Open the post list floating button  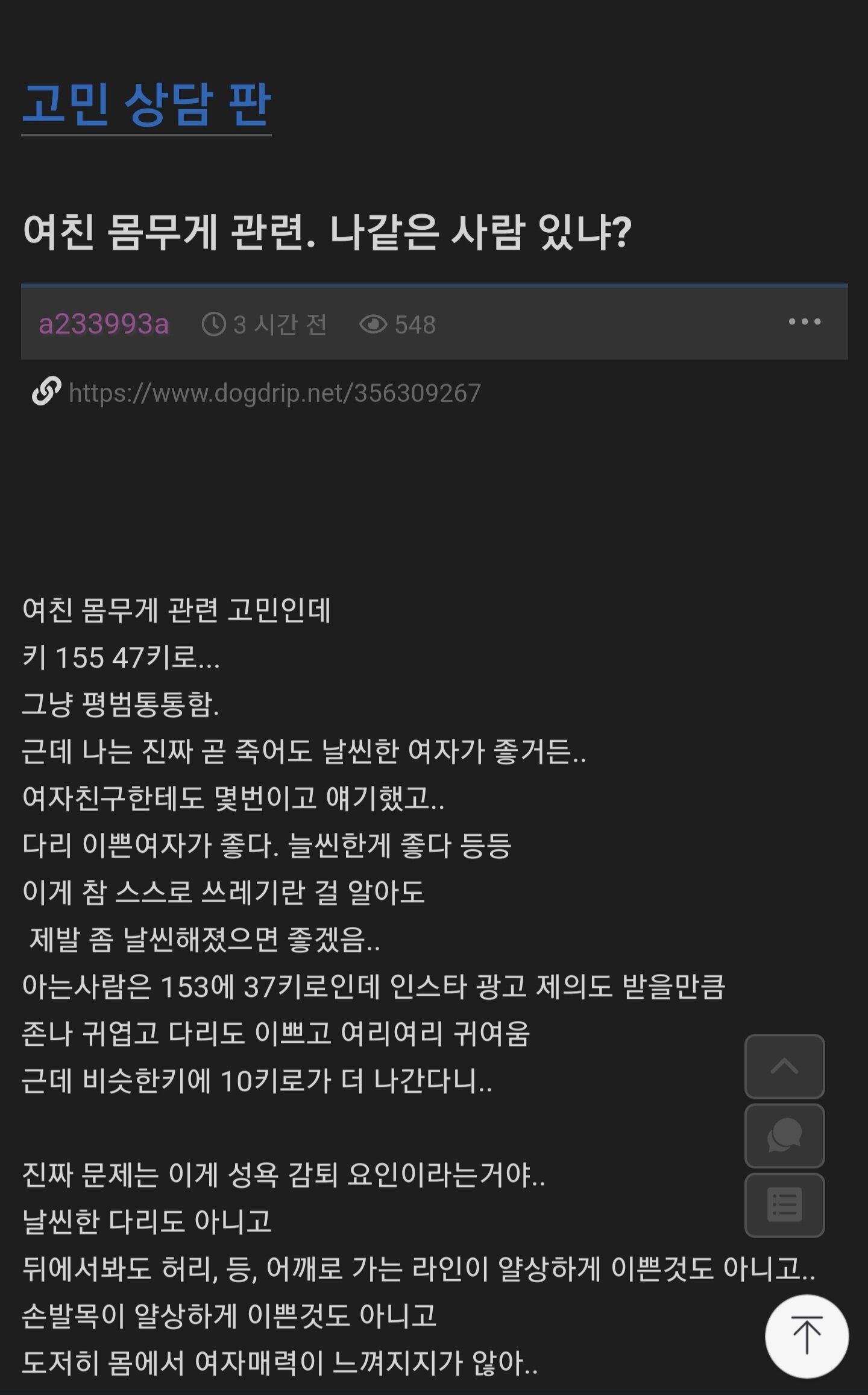(x=784, y=1205)
